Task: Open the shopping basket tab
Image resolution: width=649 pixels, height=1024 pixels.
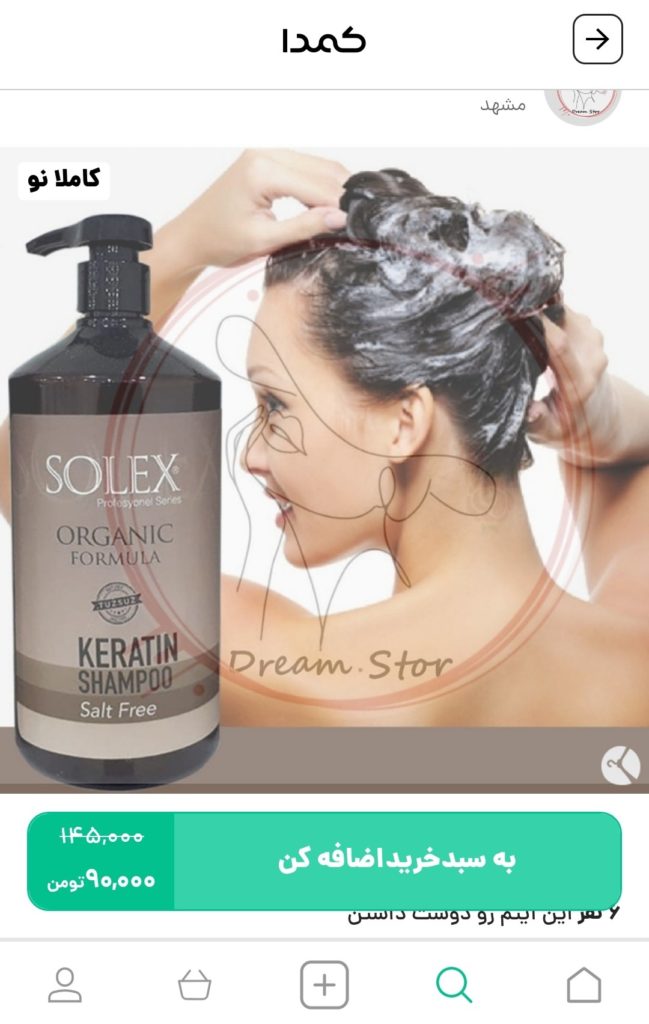Action: click(194, 985)
